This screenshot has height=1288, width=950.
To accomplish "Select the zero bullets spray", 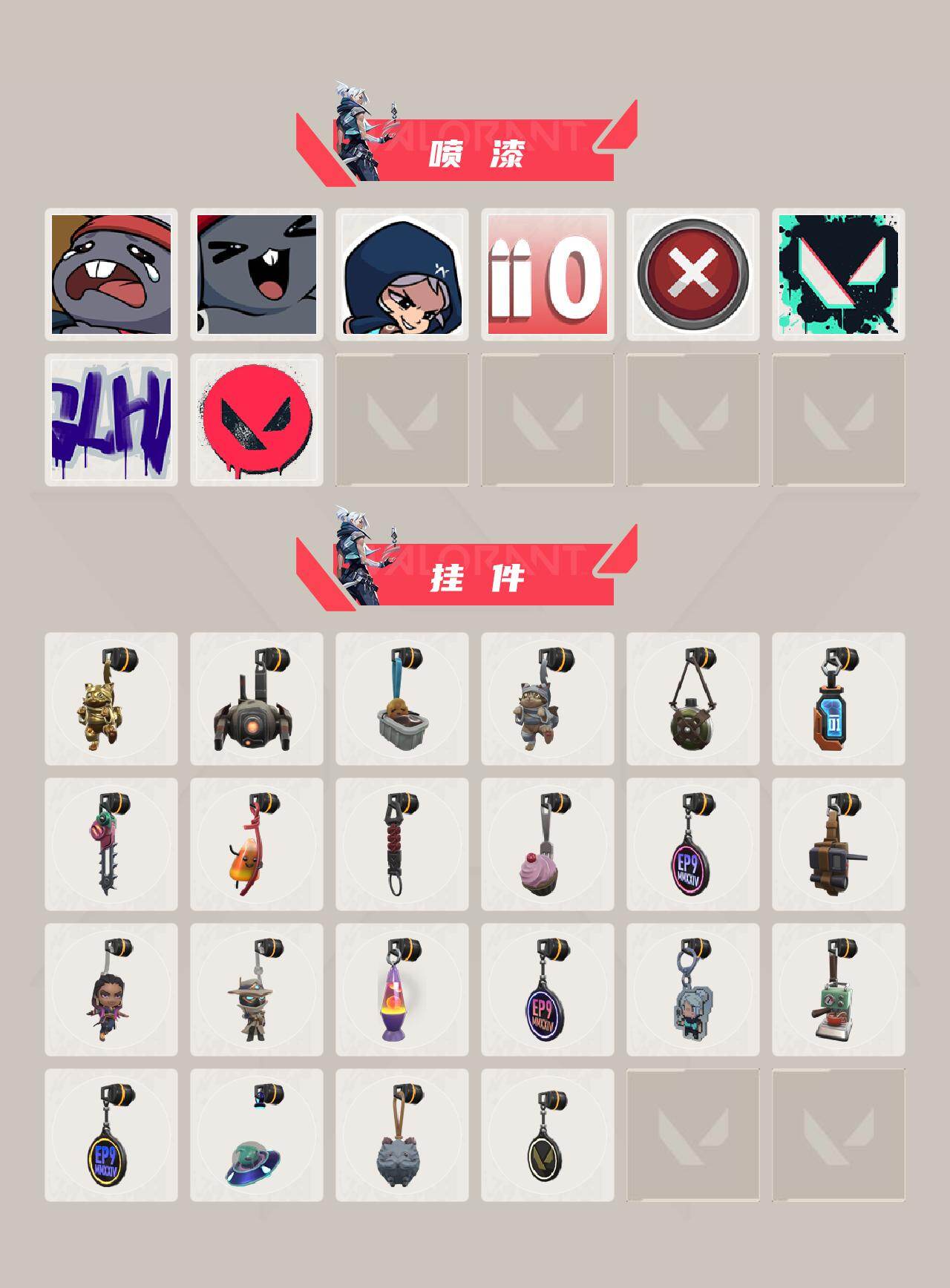I will (x=545, y=275).
